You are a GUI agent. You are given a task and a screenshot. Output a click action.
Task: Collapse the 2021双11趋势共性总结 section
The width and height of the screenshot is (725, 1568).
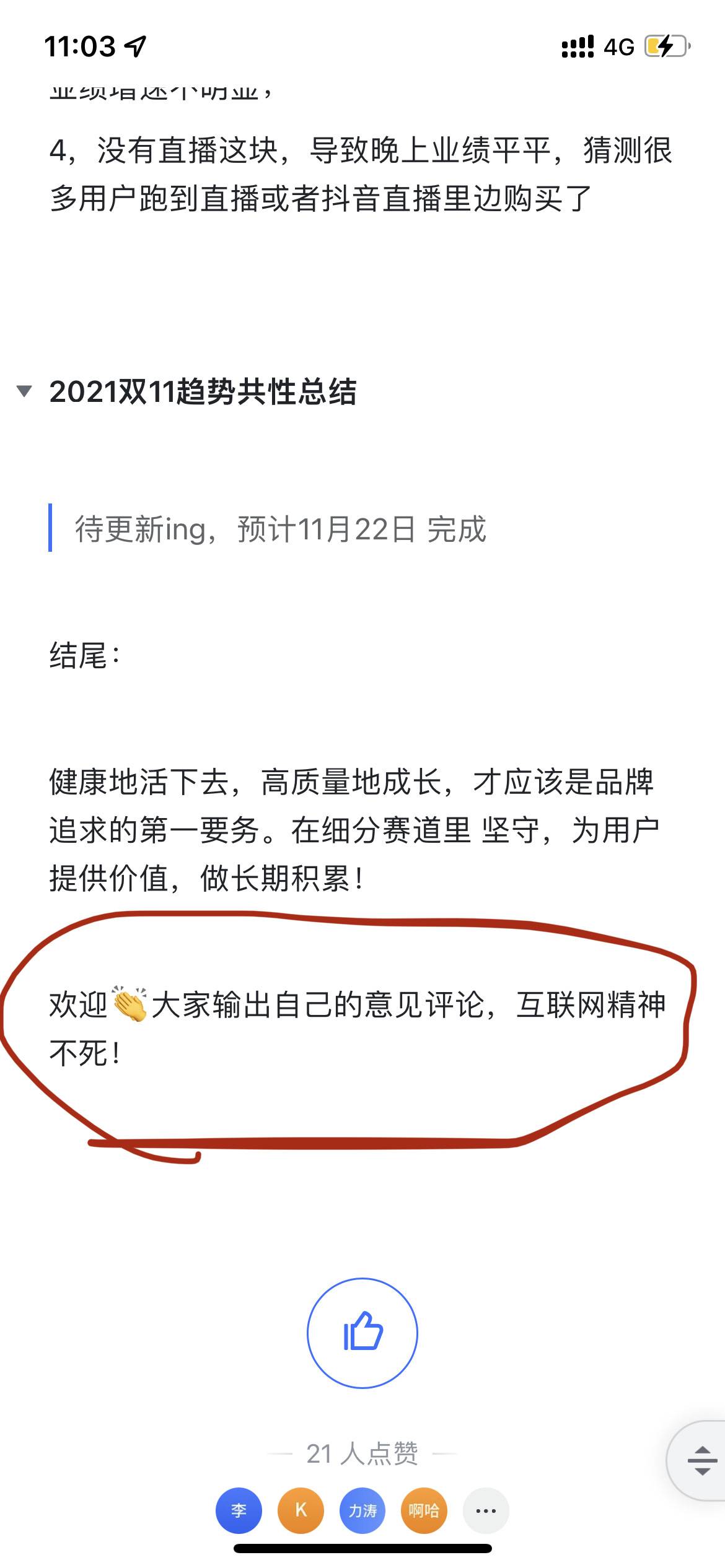[24, 391]
